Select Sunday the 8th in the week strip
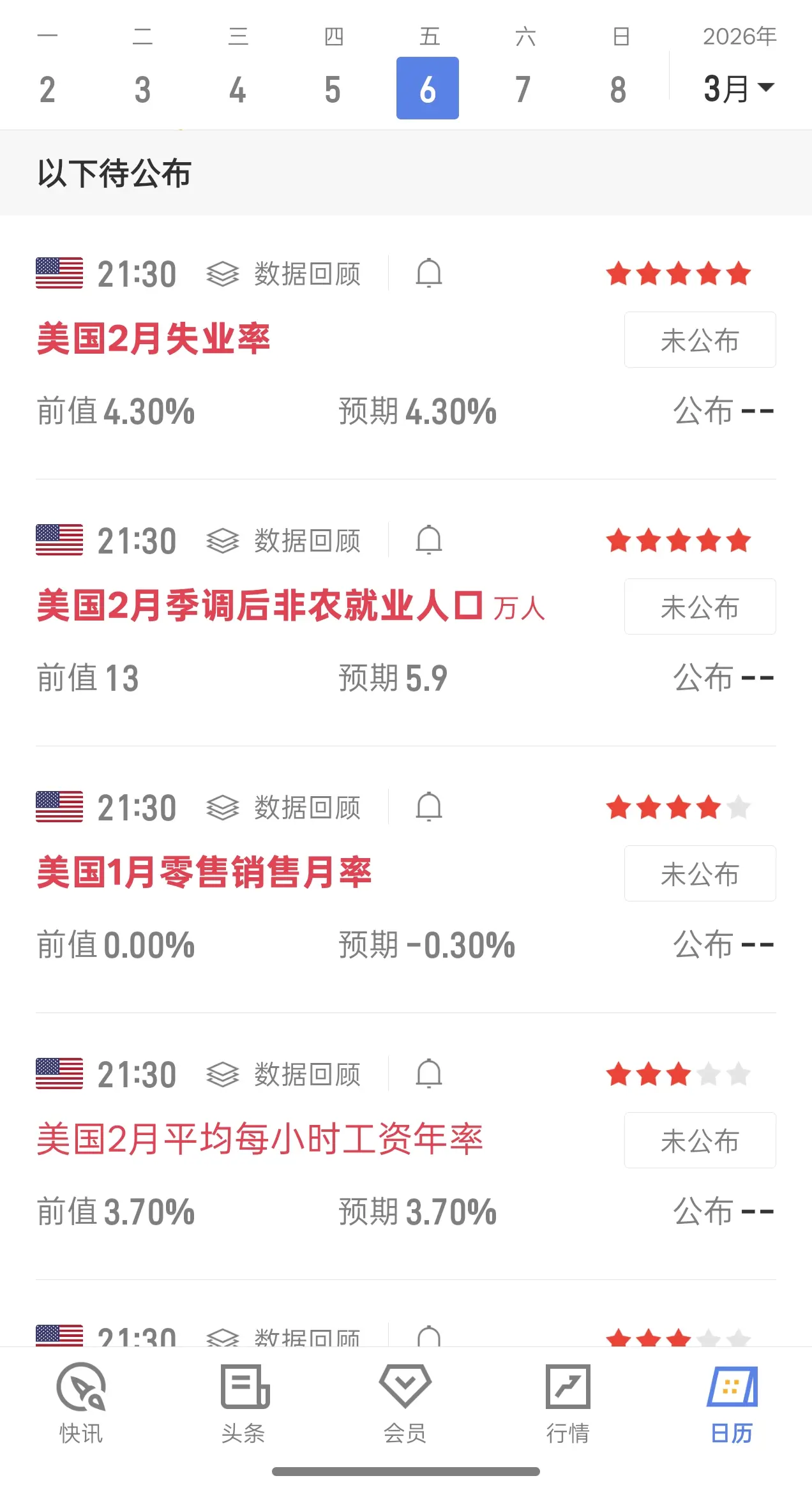812x1492 pixels. (618, 88)
